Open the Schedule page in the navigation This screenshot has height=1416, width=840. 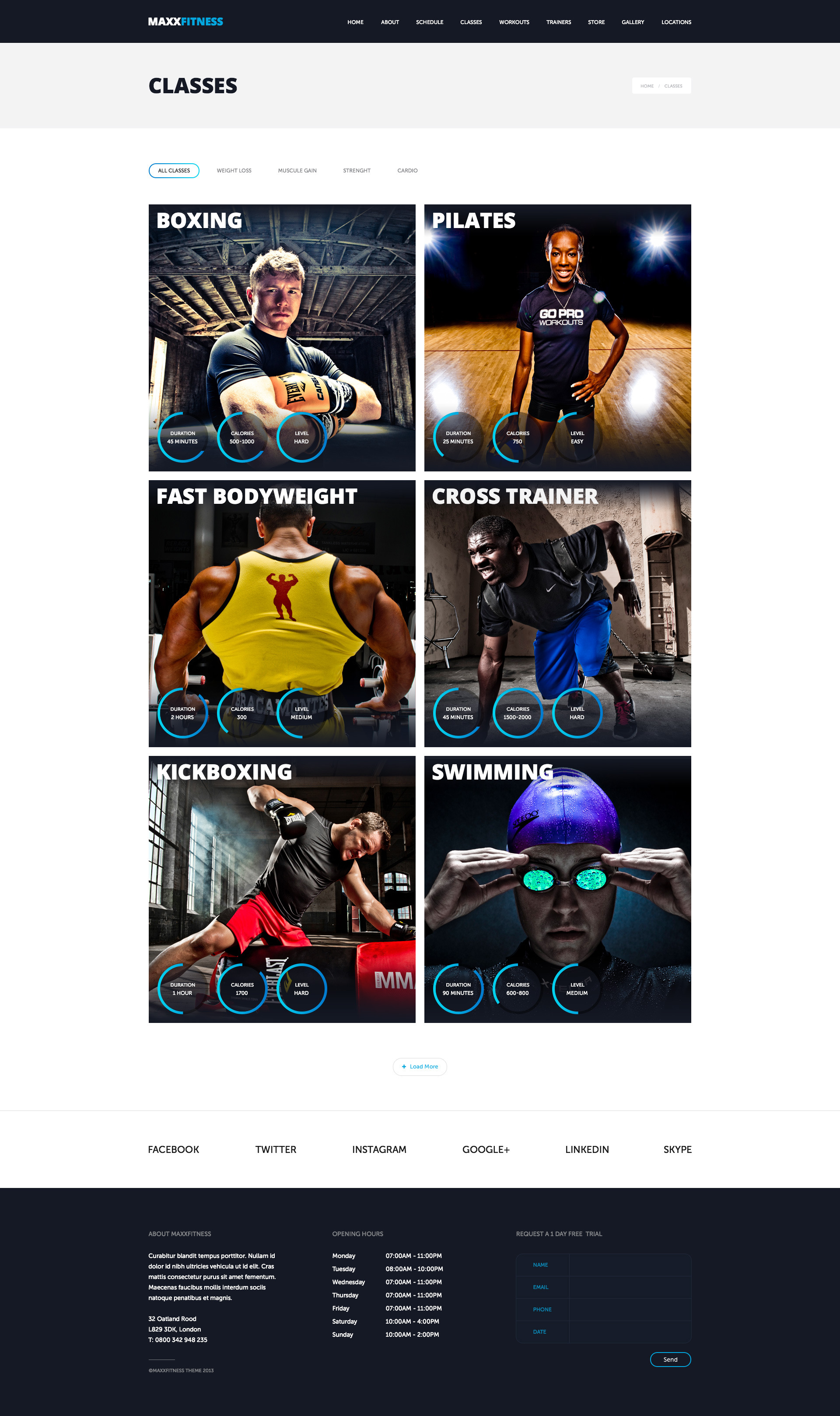429,22
